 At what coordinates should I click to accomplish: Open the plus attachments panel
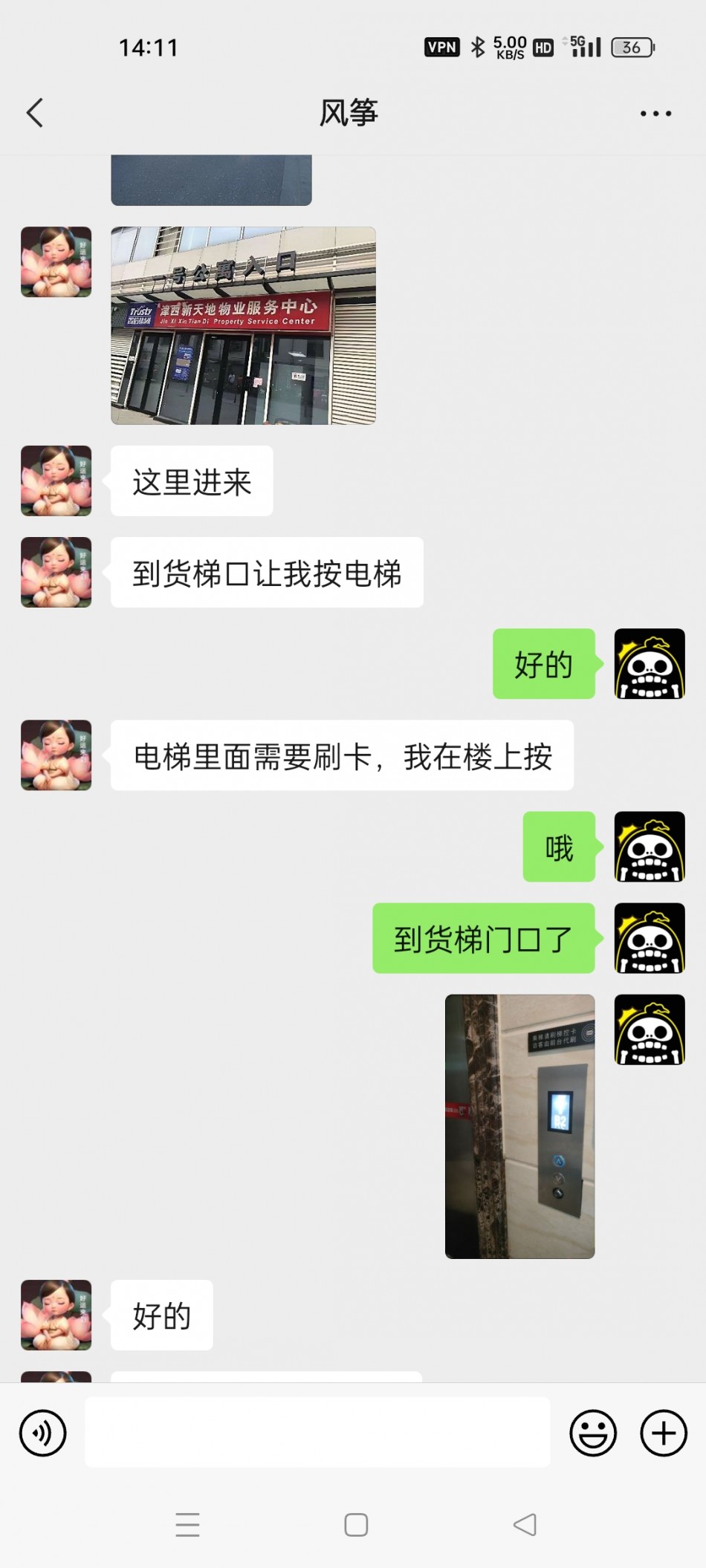click(663, 1432)
